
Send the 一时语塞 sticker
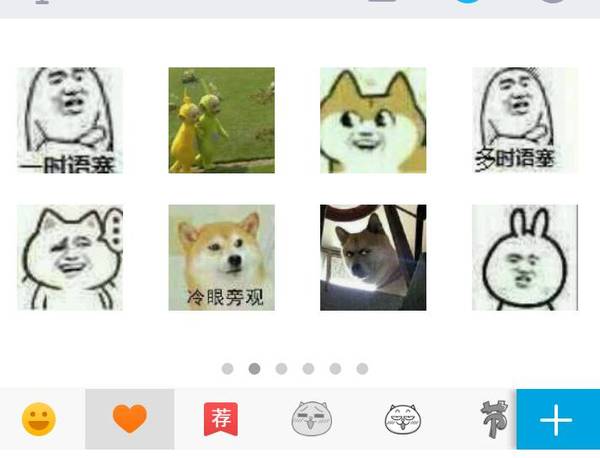click(70, 120)
